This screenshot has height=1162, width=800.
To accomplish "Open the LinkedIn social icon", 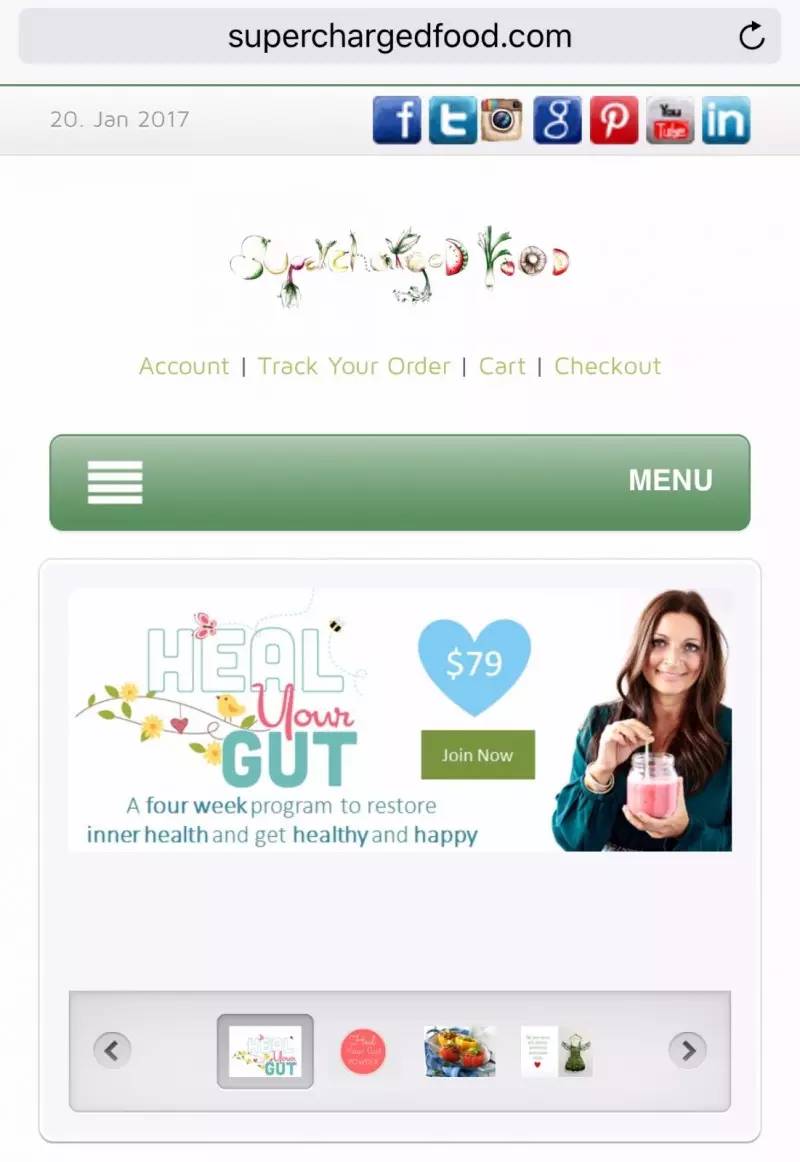I will click(725, 121).
